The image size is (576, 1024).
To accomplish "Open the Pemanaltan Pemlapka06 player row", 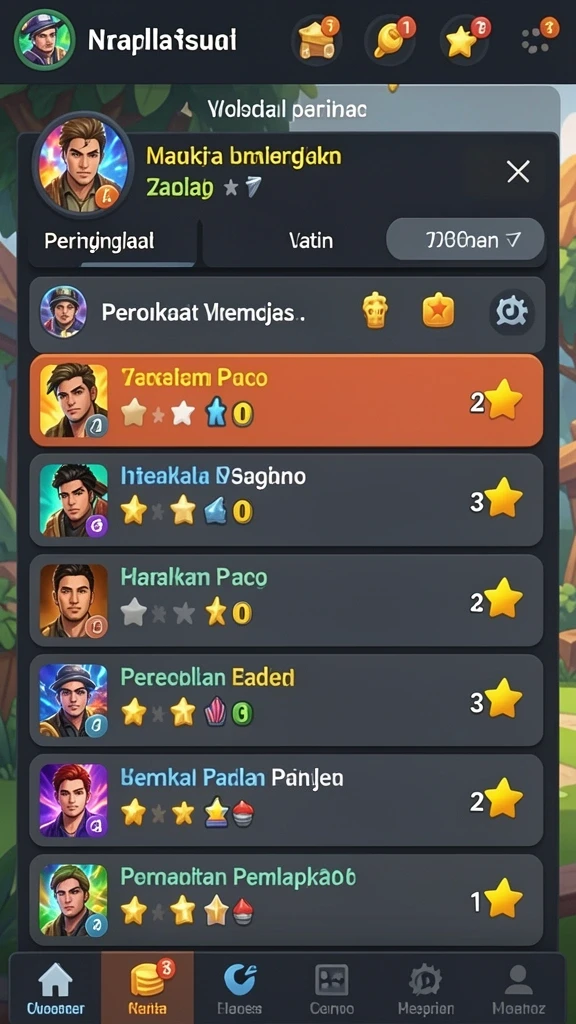I will point(286,900).
